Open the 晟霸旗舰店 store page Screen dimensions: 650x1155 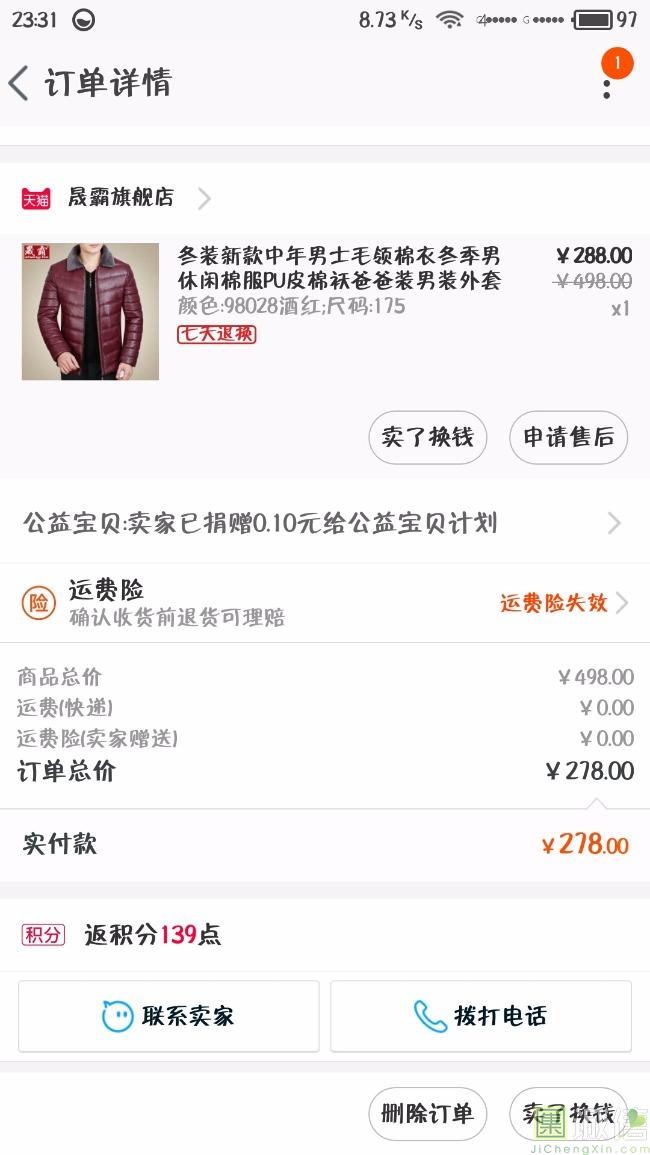point(120,198)
